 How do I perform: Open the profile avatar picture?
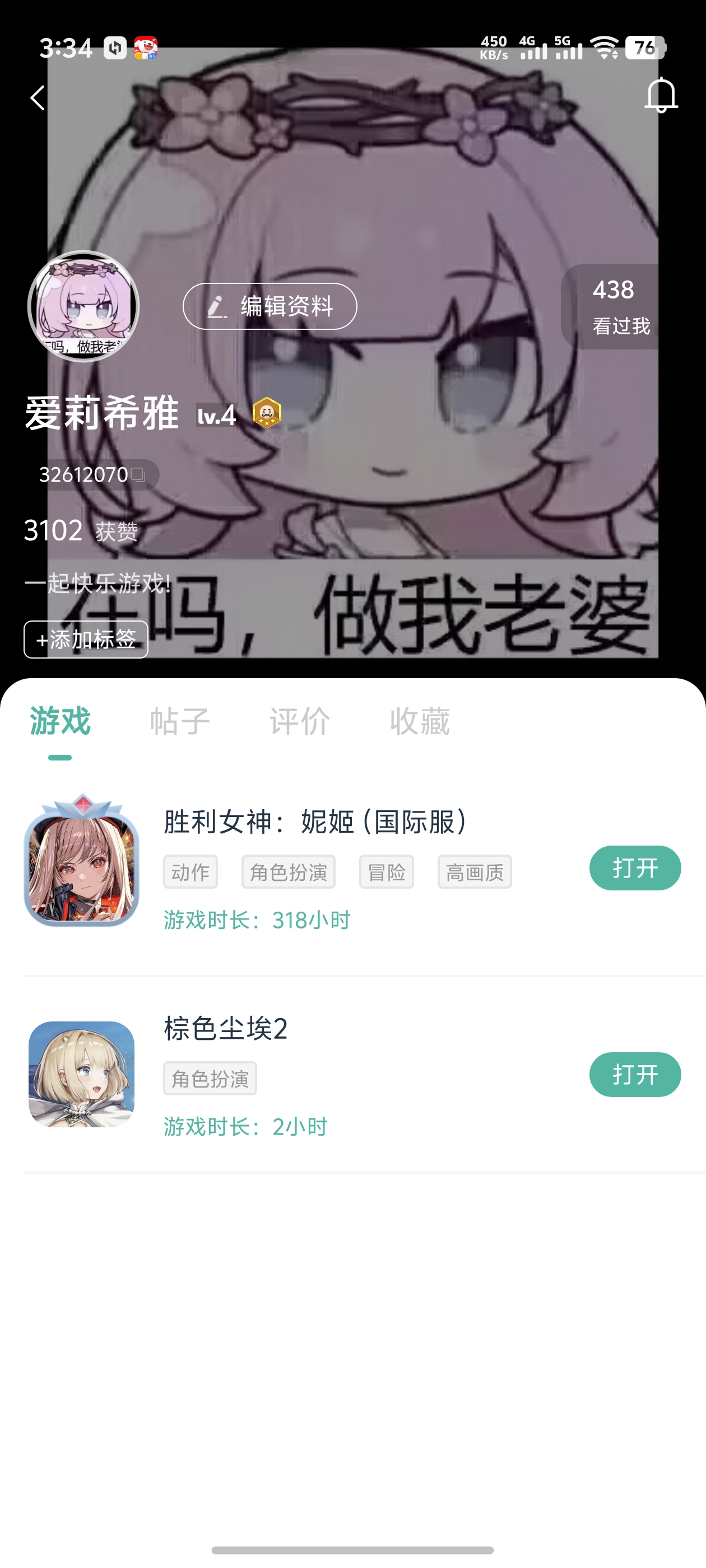(x=83, y=306)
